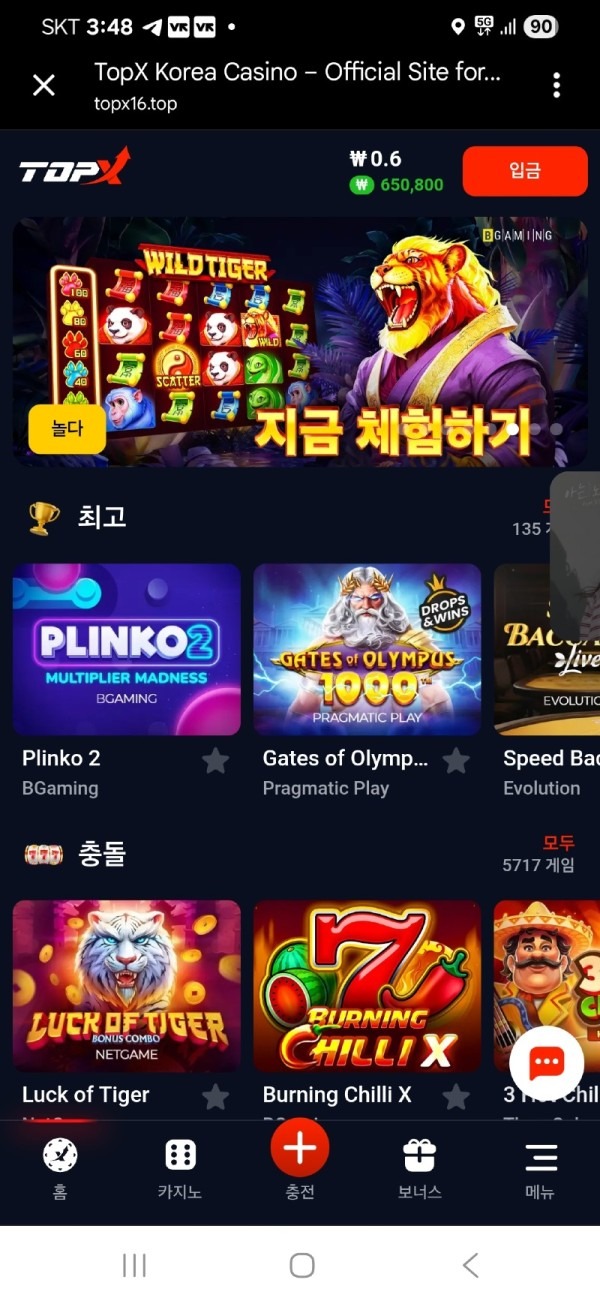The width and height of the screenshot is (600, 1301).
Task: Open the 메뉴 tab
Action: (540, 1168)
